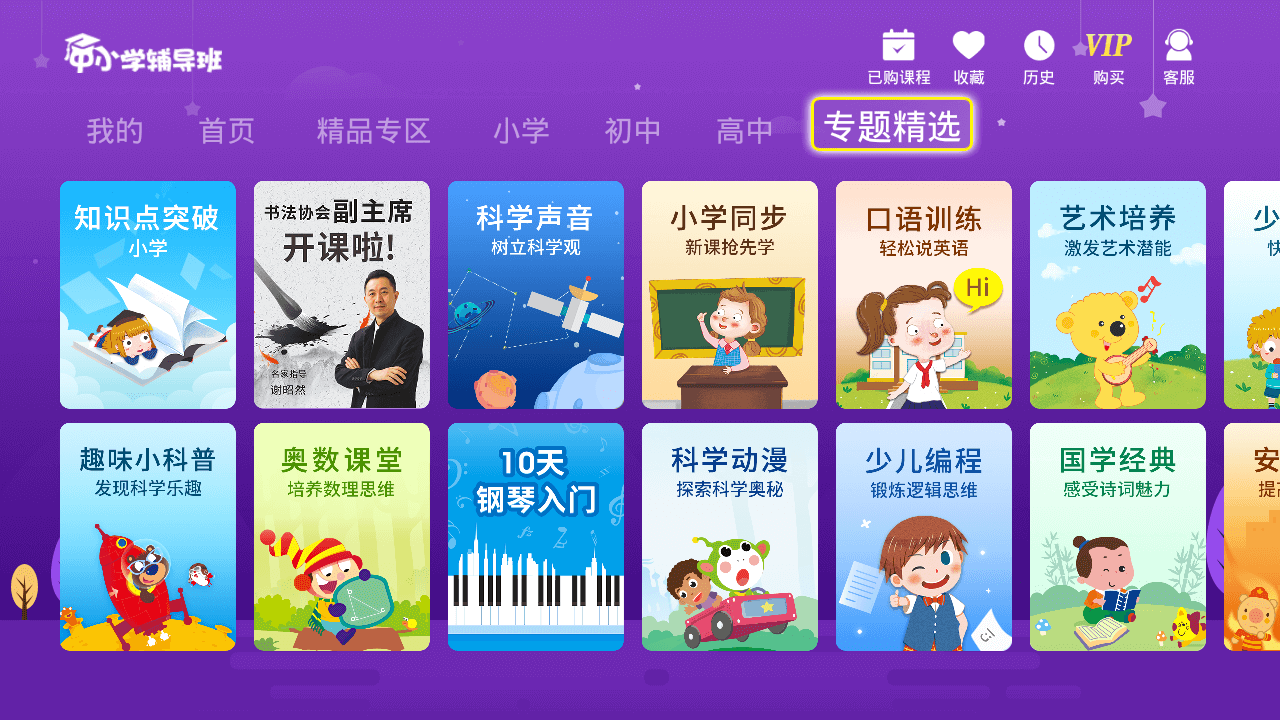1280x720 pixels.
Task: Open the 知识点突破 card
Action: (x=148, y=295)
